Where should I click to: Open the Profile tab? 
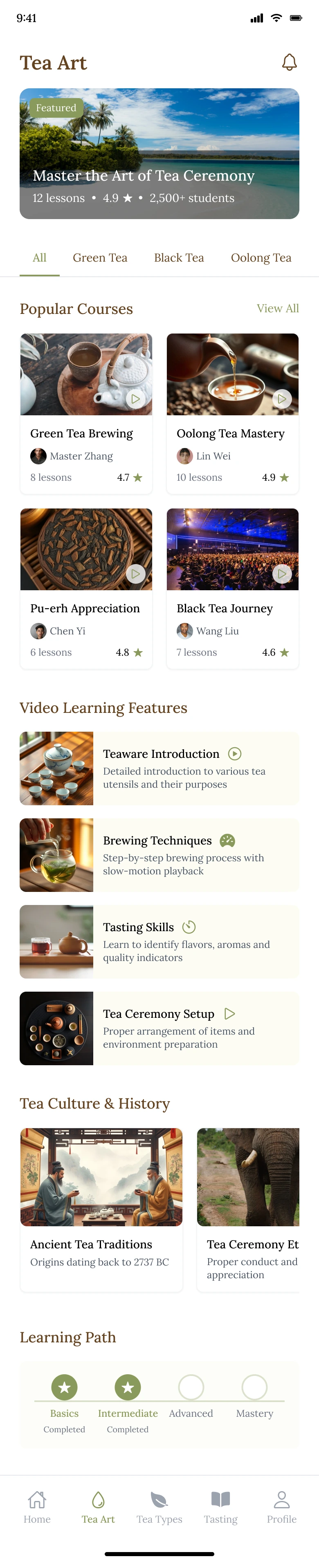(282, 1507)
